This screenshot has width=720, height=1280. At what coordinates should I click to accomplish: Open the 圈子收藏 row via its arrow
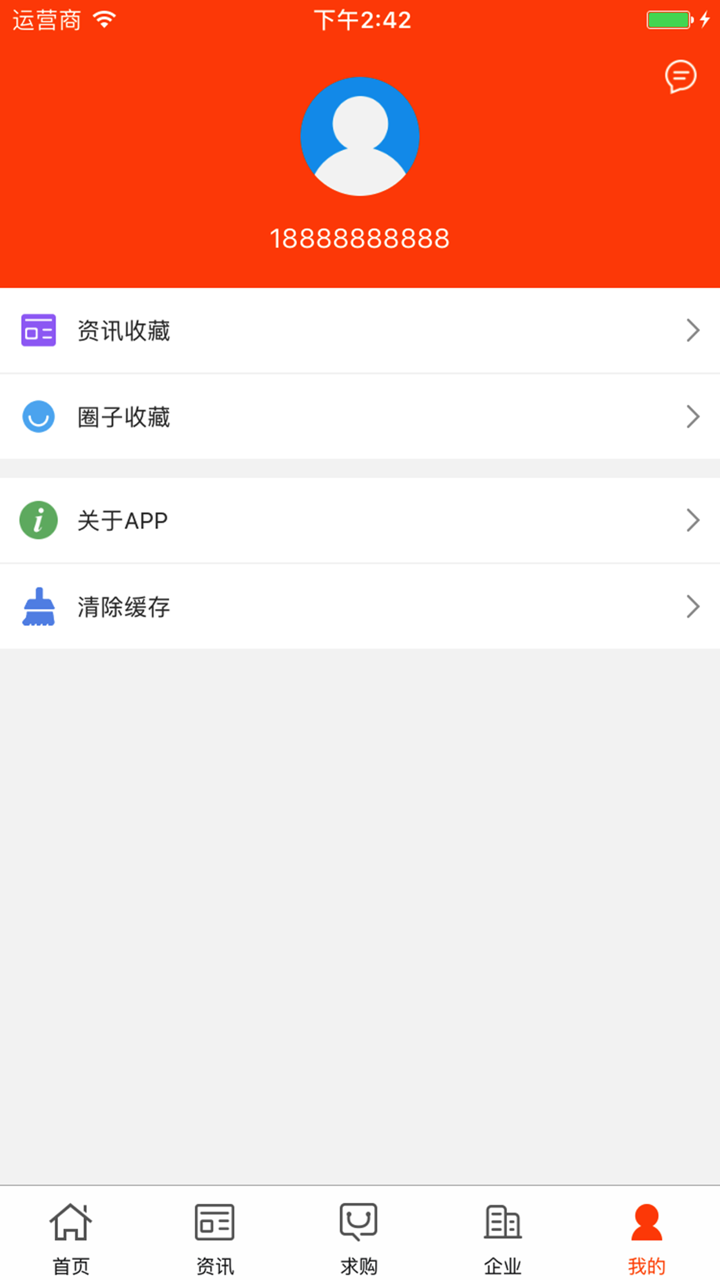tap(692, 417)
